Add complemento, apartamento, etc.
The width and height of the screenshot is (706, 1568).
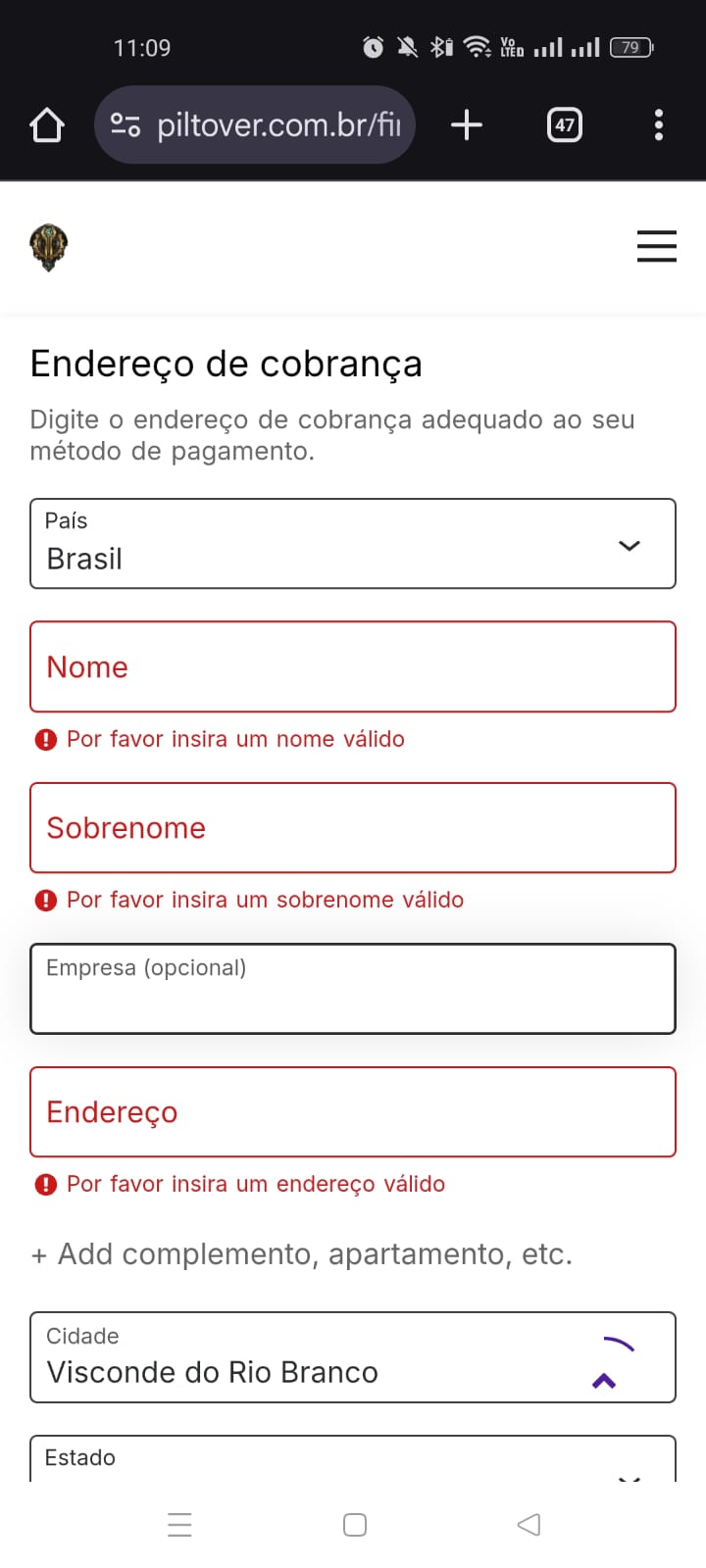coord(302,1254)
